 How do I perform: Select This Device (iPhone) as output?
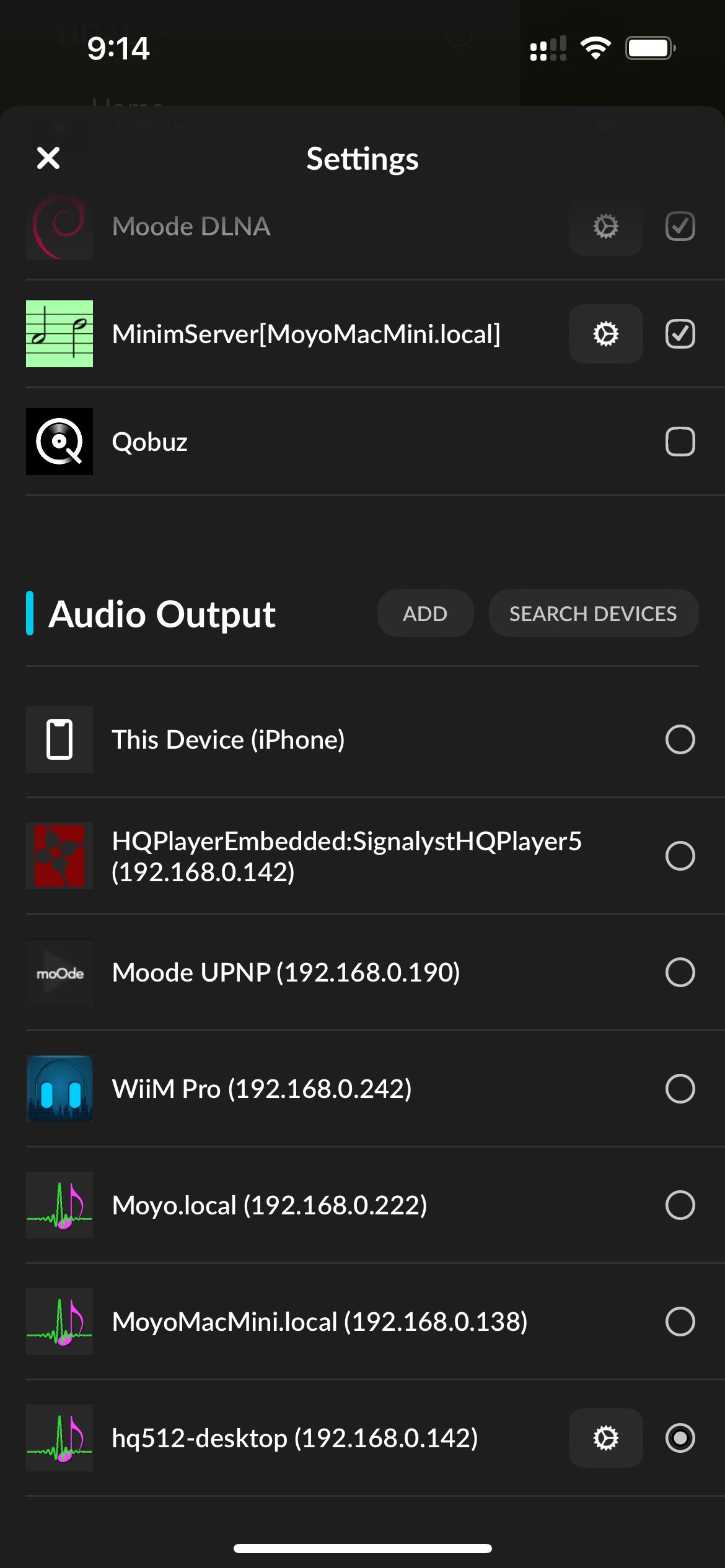pos(680,739)
